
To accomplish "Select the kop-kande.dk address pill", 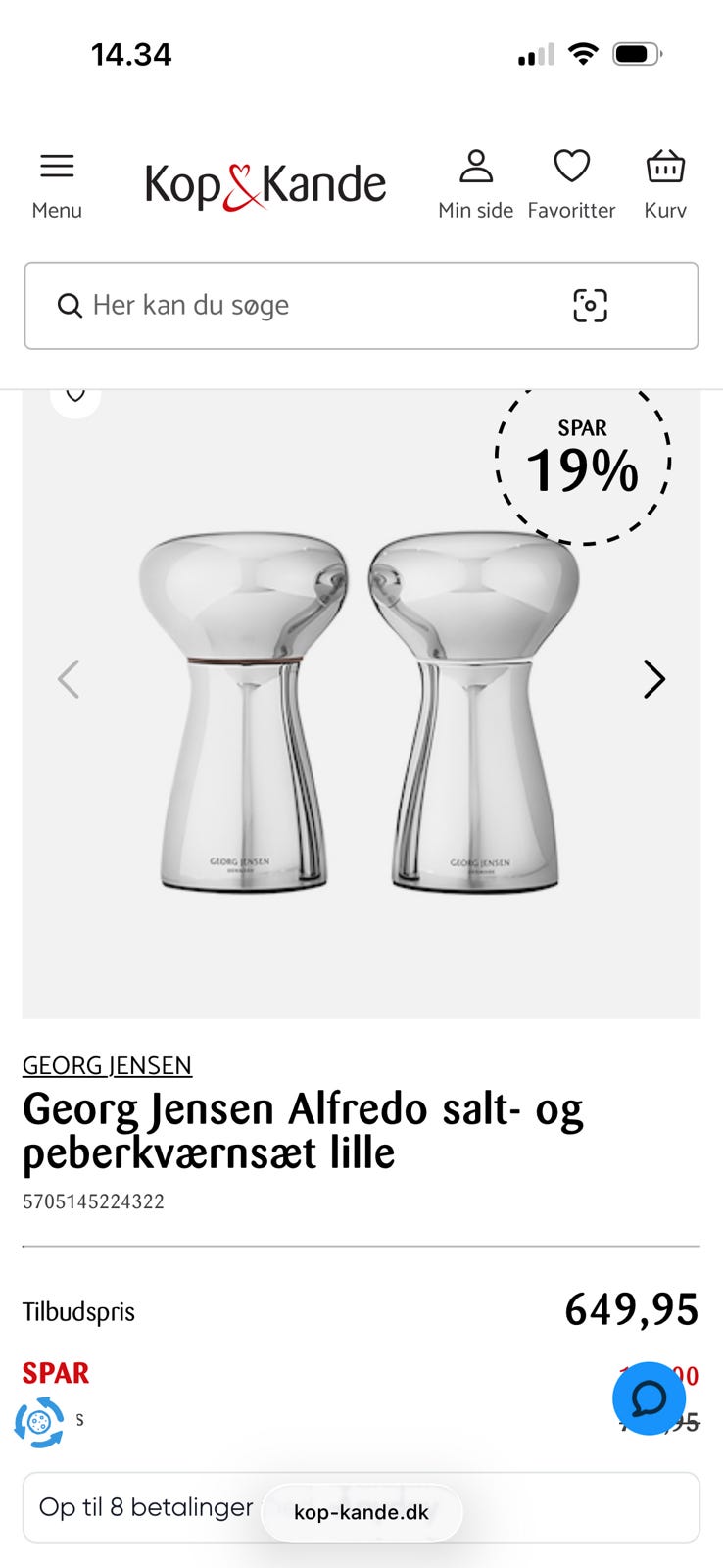I will tap(361, 1512).
